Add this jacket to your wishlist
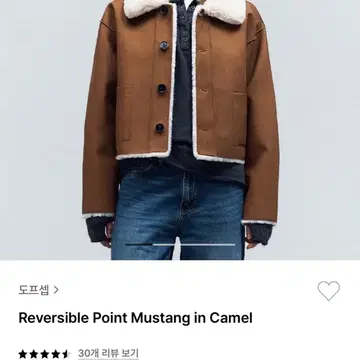The width and height of the screenshot is (360, 360). tap(328, 290)
